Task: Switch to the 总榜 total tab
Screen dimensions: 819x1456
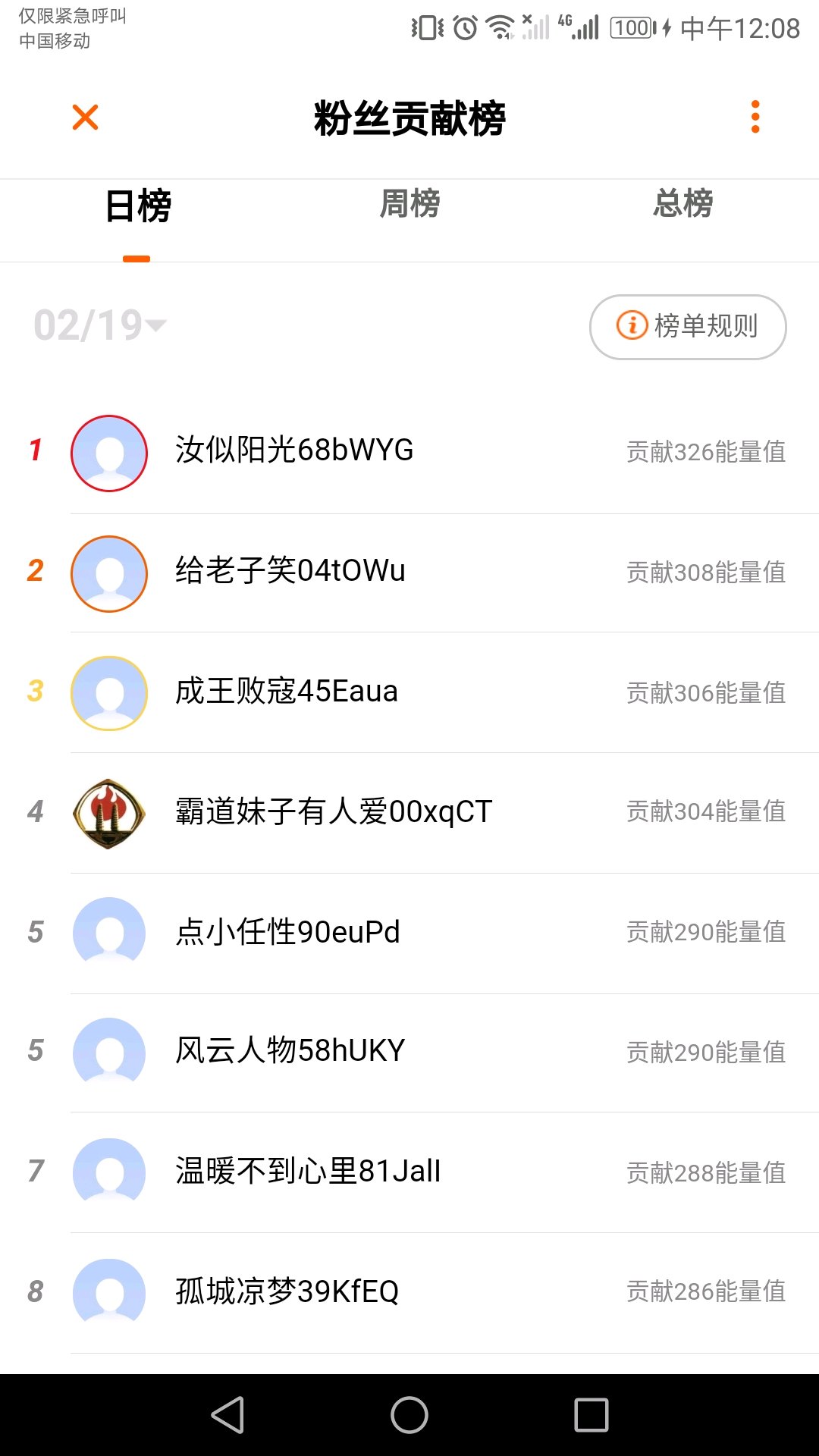Action: tap(682, 204)
